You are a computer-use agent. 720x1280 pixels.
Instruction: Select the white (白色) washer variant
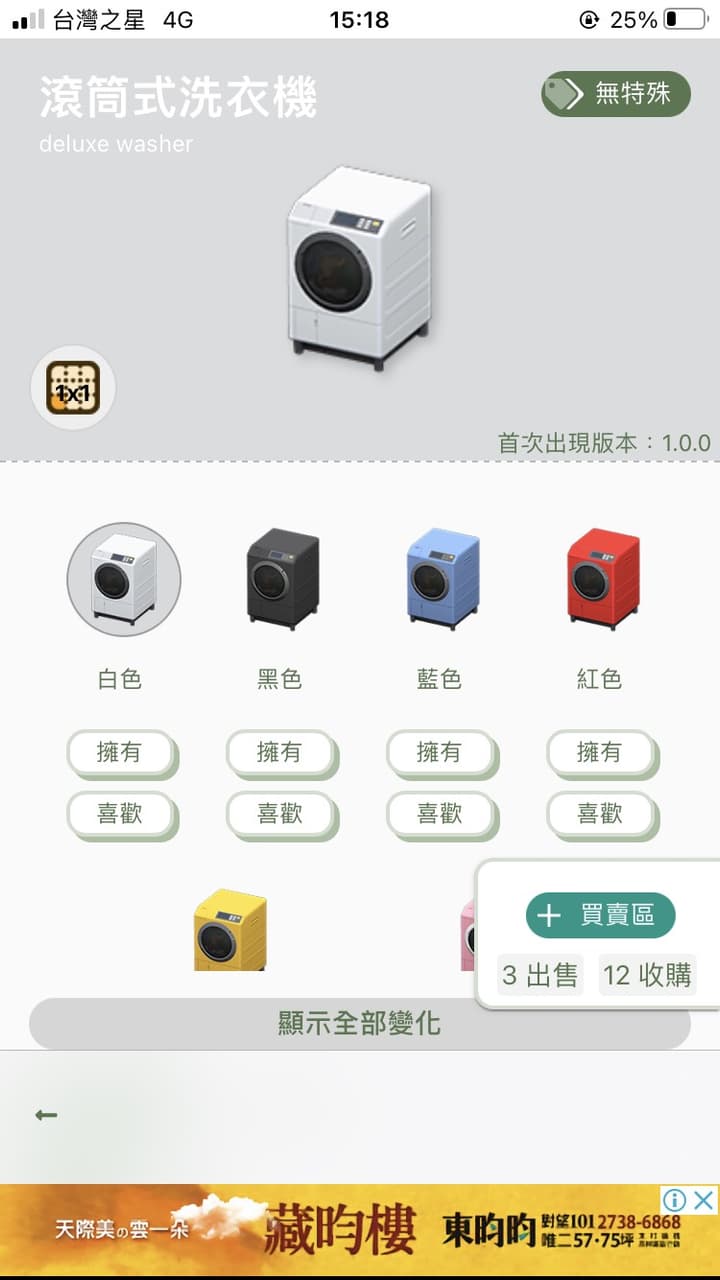coord(124,580)
